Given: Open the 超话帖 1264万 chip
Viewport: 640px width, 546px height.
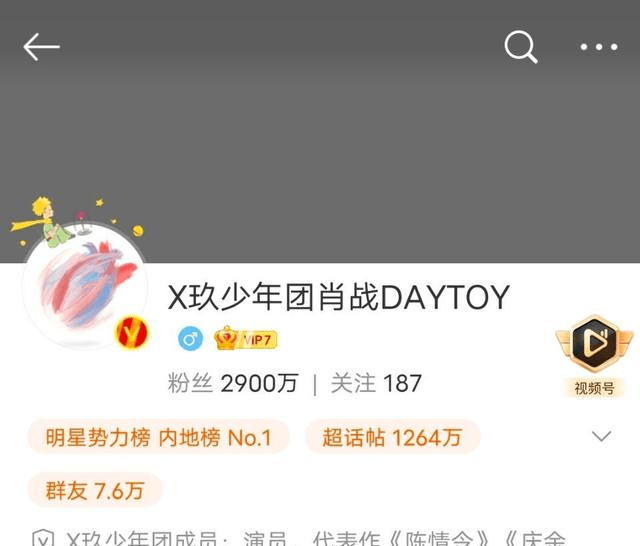Looking at the screenshot, I should [392, 437].
